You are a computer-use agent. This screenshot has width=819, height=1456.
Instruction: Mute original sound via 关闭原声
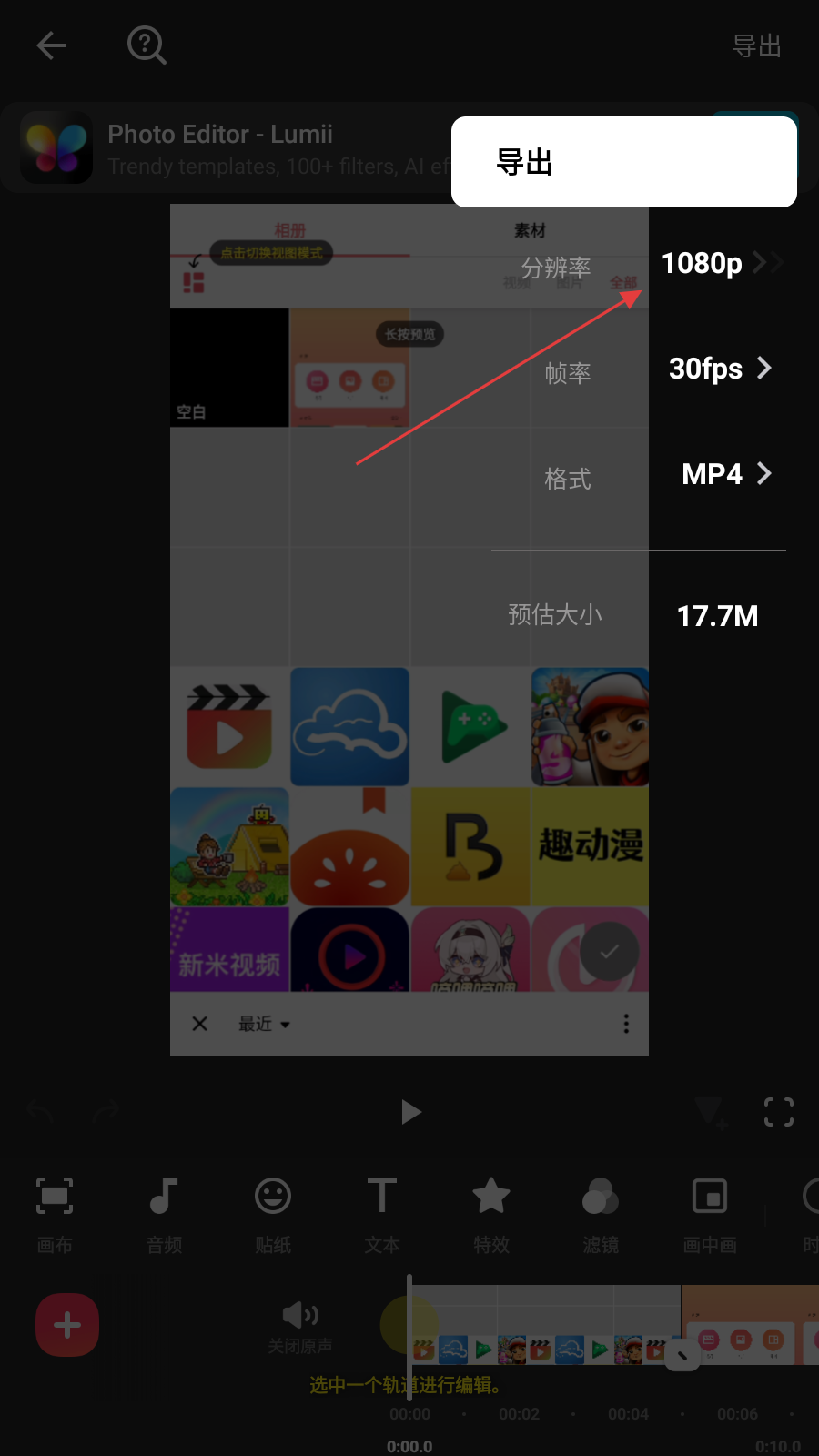click(x=300, y=1326)
